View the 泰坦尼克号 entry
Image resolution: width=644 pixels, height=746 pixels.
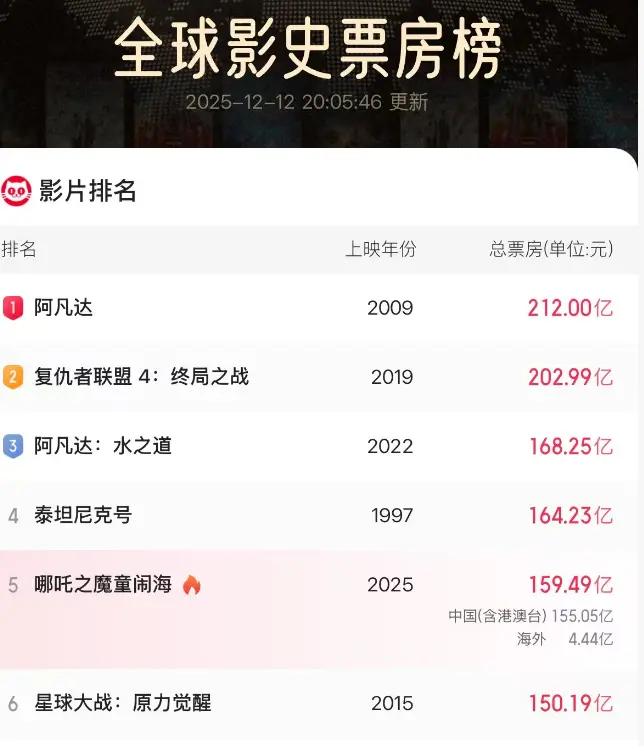[83, 516]
